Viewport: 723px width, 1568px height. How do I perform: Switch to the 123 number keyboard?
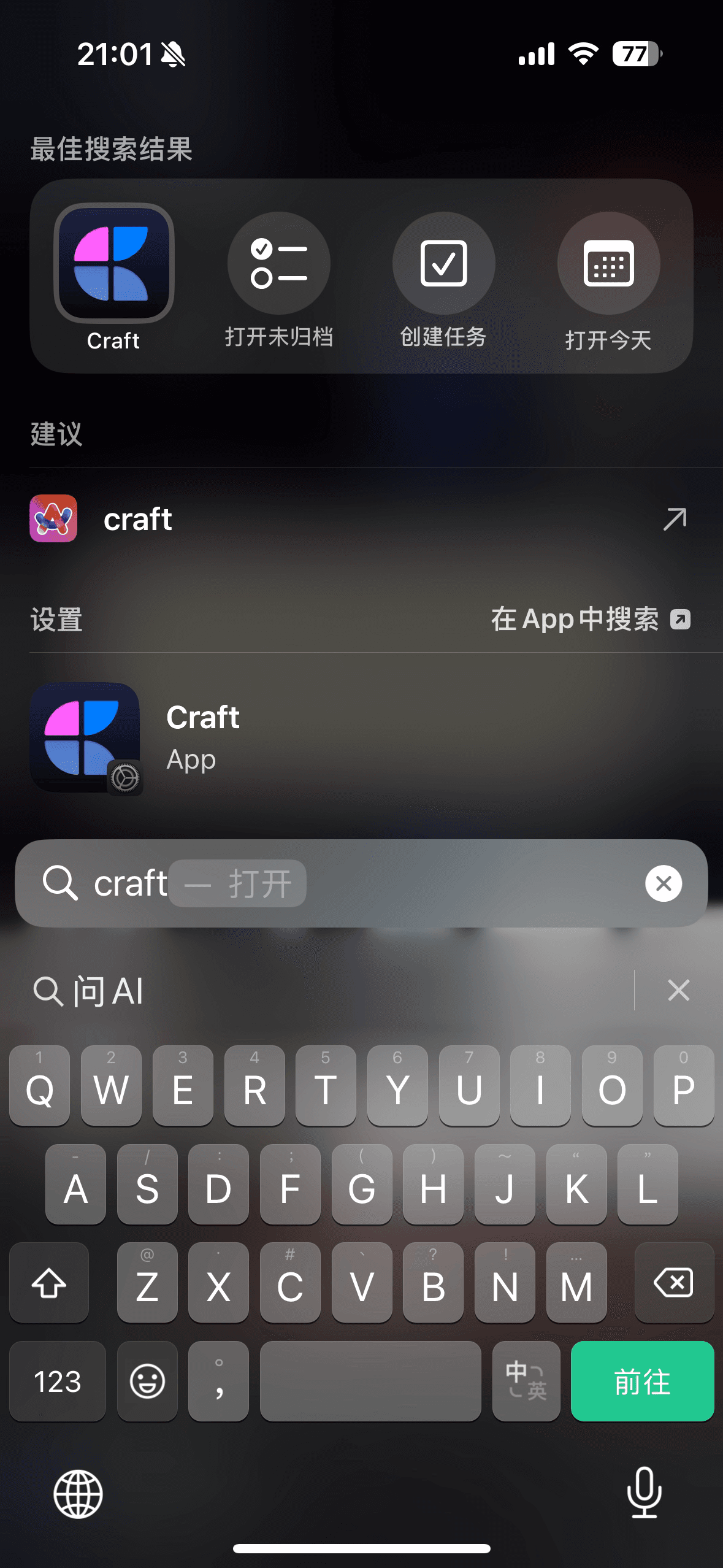[x=57, y=1382]
